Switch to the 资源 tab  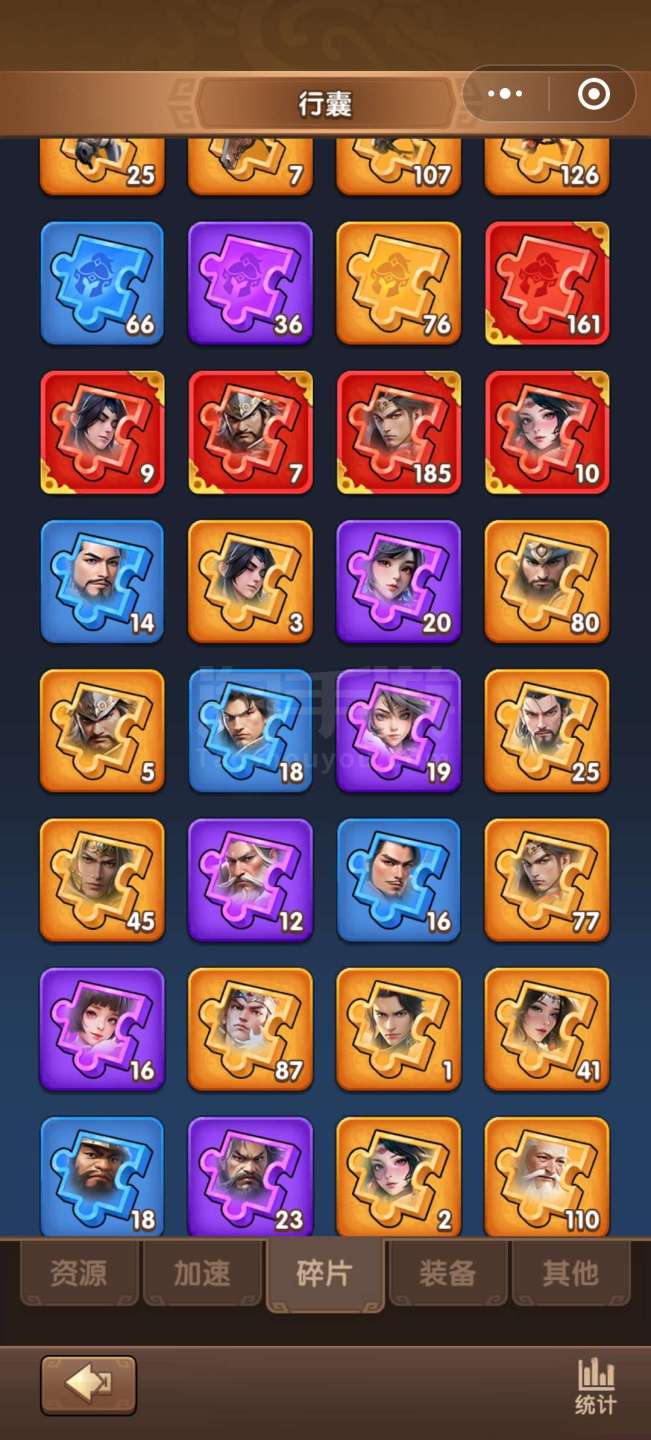tap(79, 1272)
